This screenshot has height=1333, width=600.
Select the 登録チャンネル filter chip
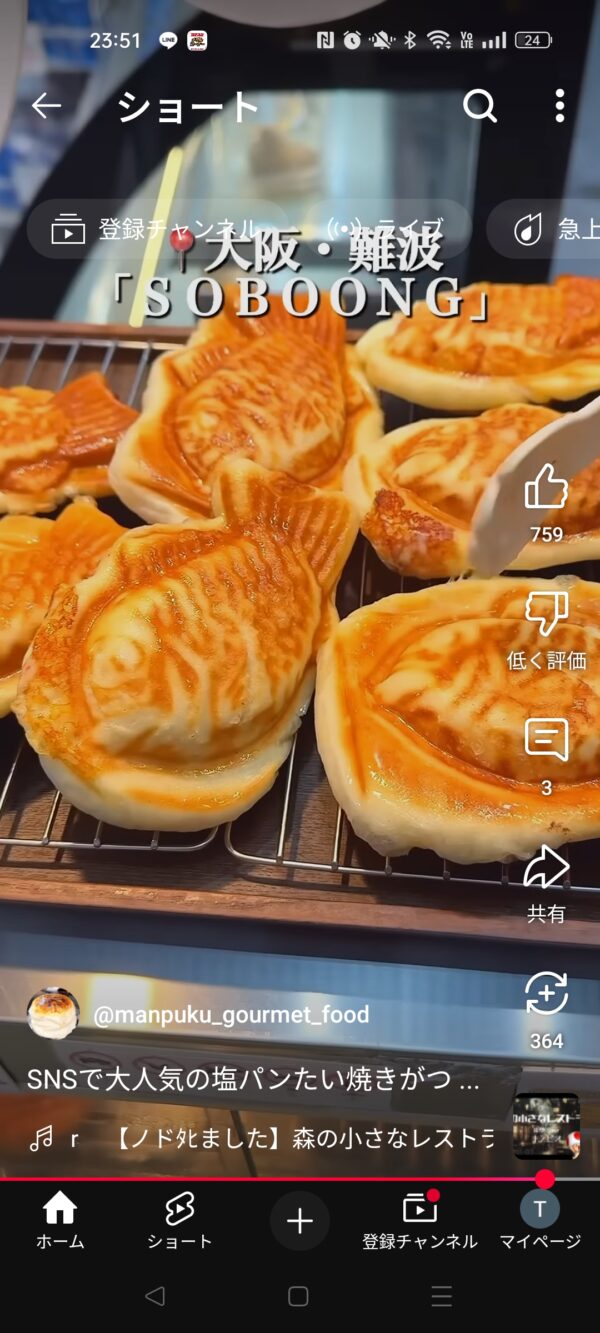pos(155,230)
